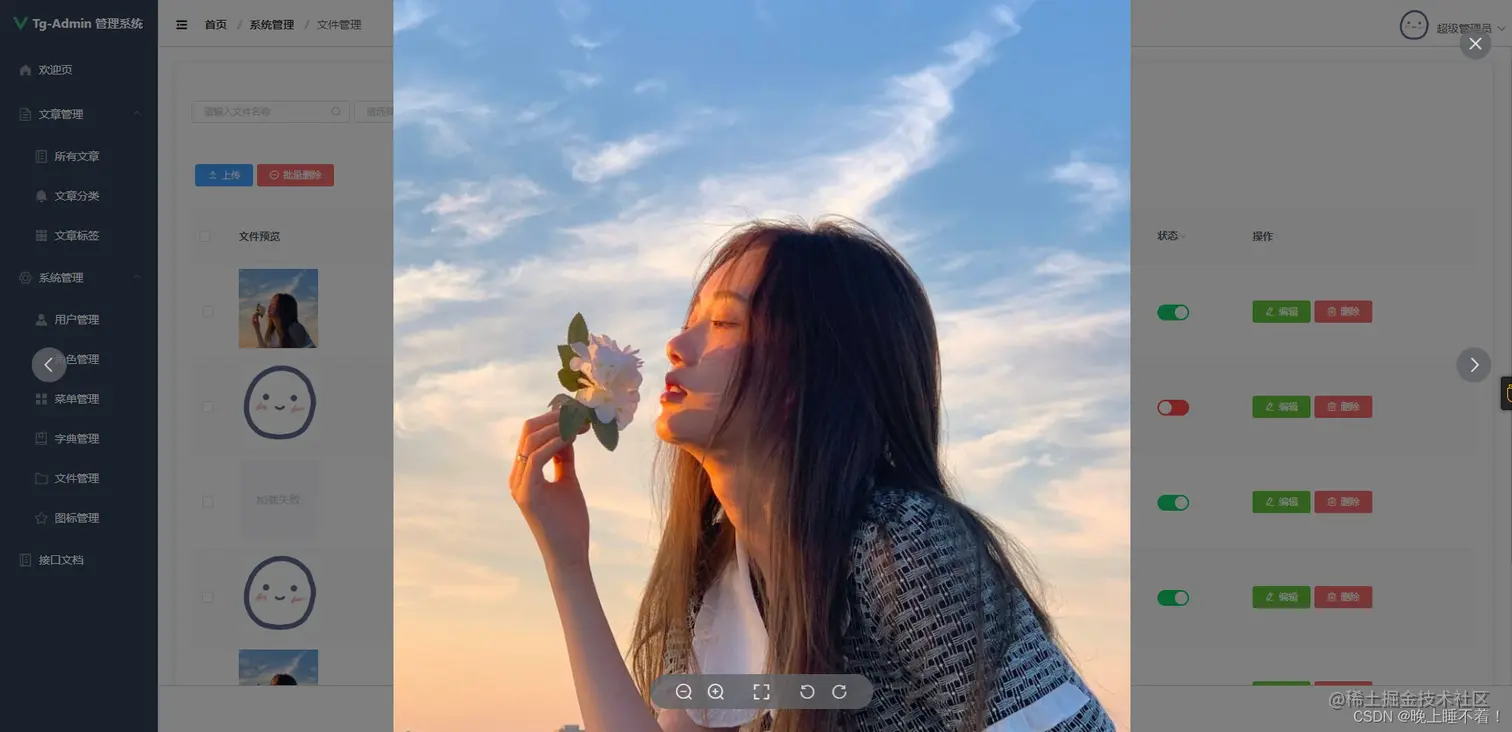Rotate image clockwise
Image resolution: width=1512 pixels, height=732 pixels.
[839, 692]
